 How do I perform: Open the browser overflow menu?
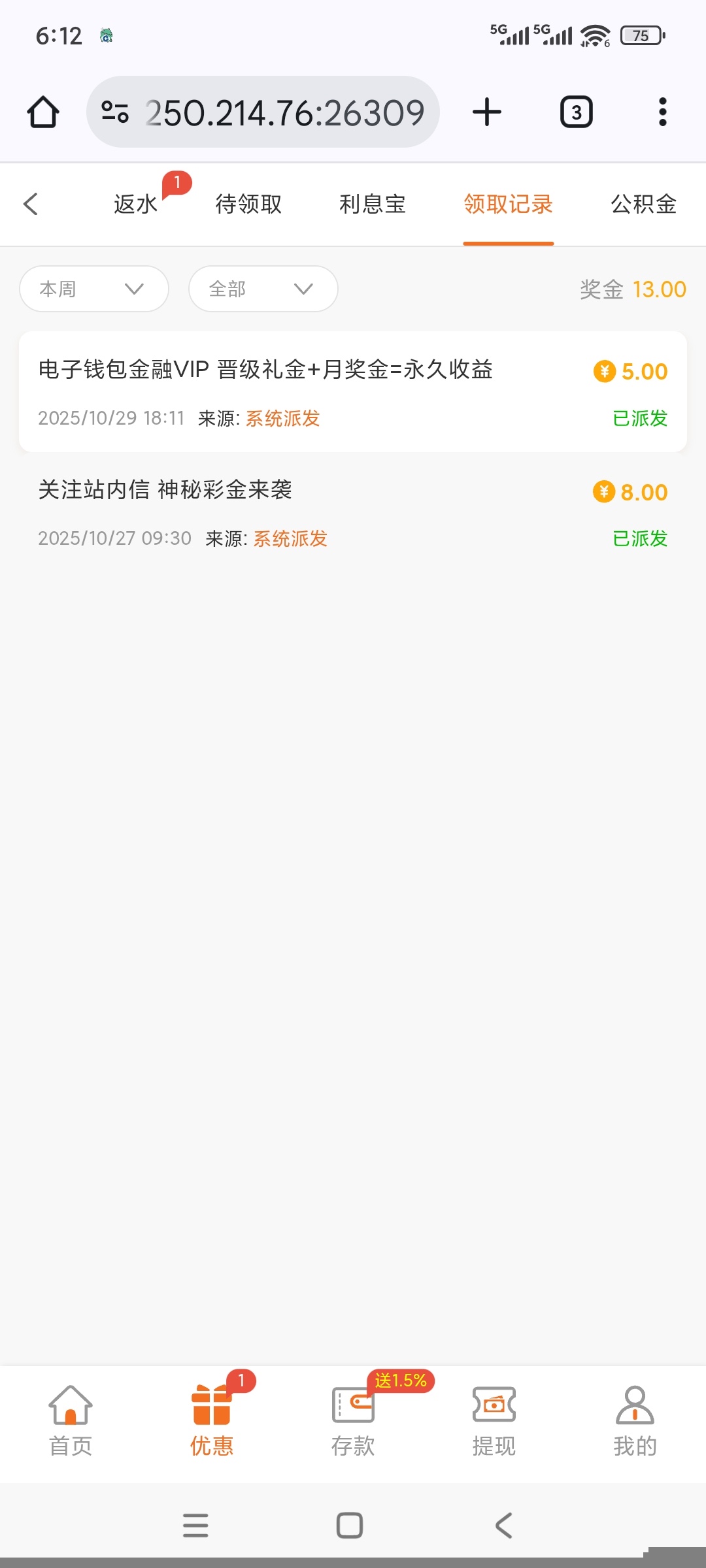pyautogui.click(x=662, y=112)
